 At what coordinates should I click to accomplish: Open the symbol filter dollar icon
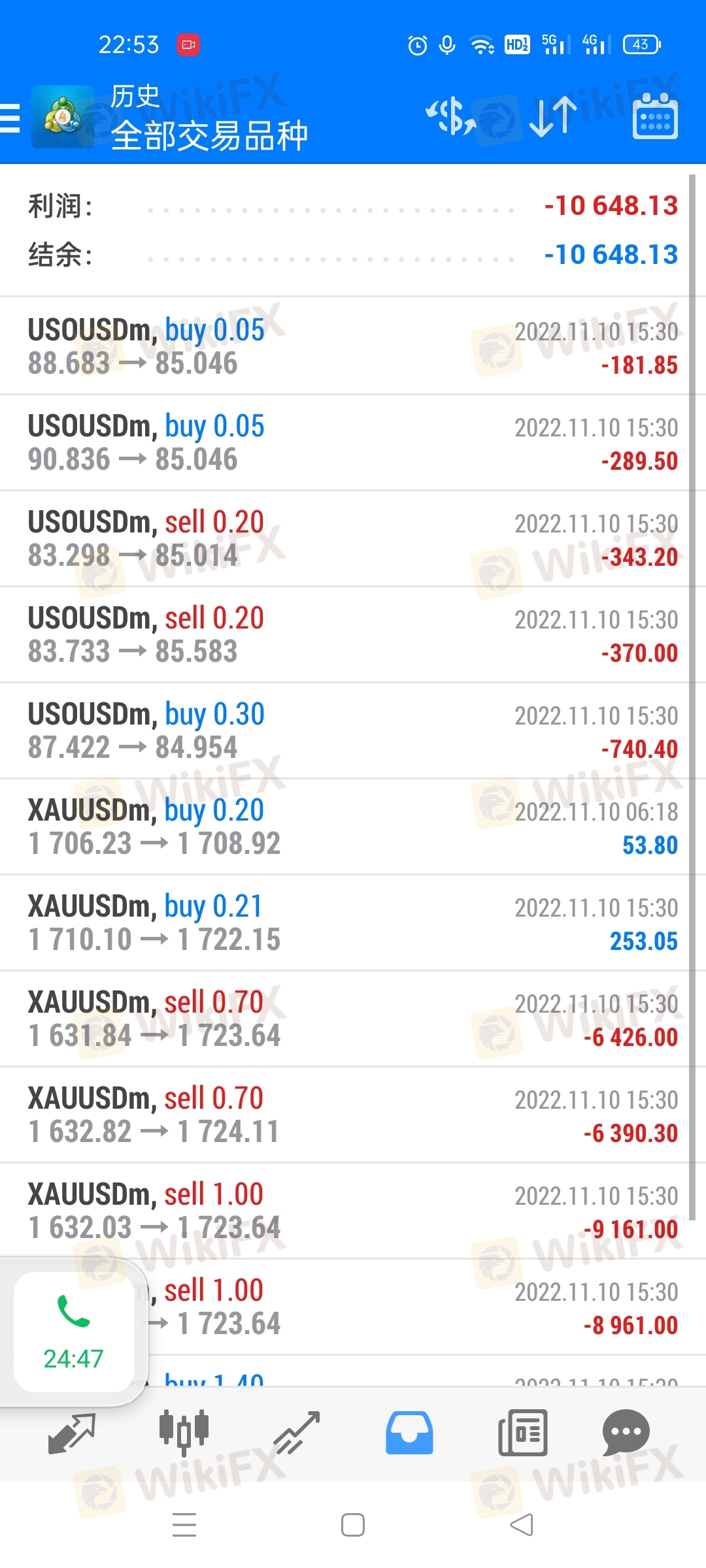pos(450,116)
